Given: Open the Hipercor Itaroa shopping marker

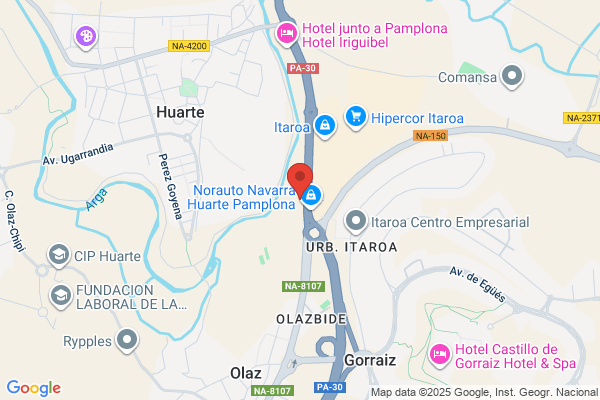Looking at the screenshot, I should pos(356,118).
